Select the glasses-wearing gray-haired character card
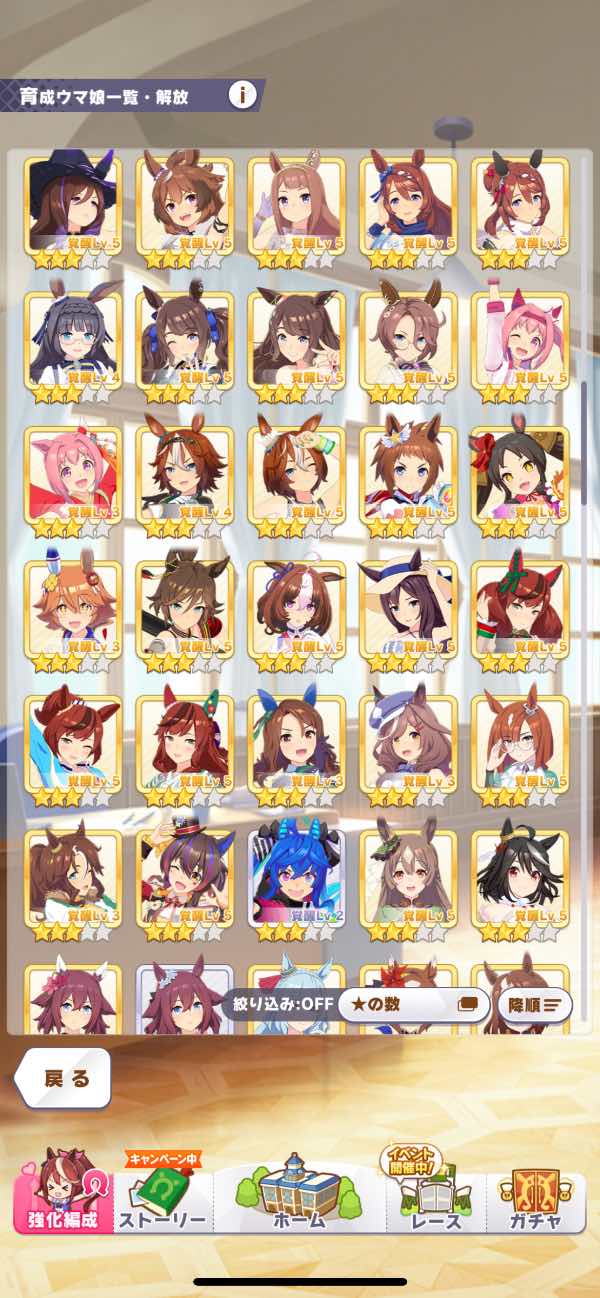This screenshot has width=600, height=1298. point(73,344)
